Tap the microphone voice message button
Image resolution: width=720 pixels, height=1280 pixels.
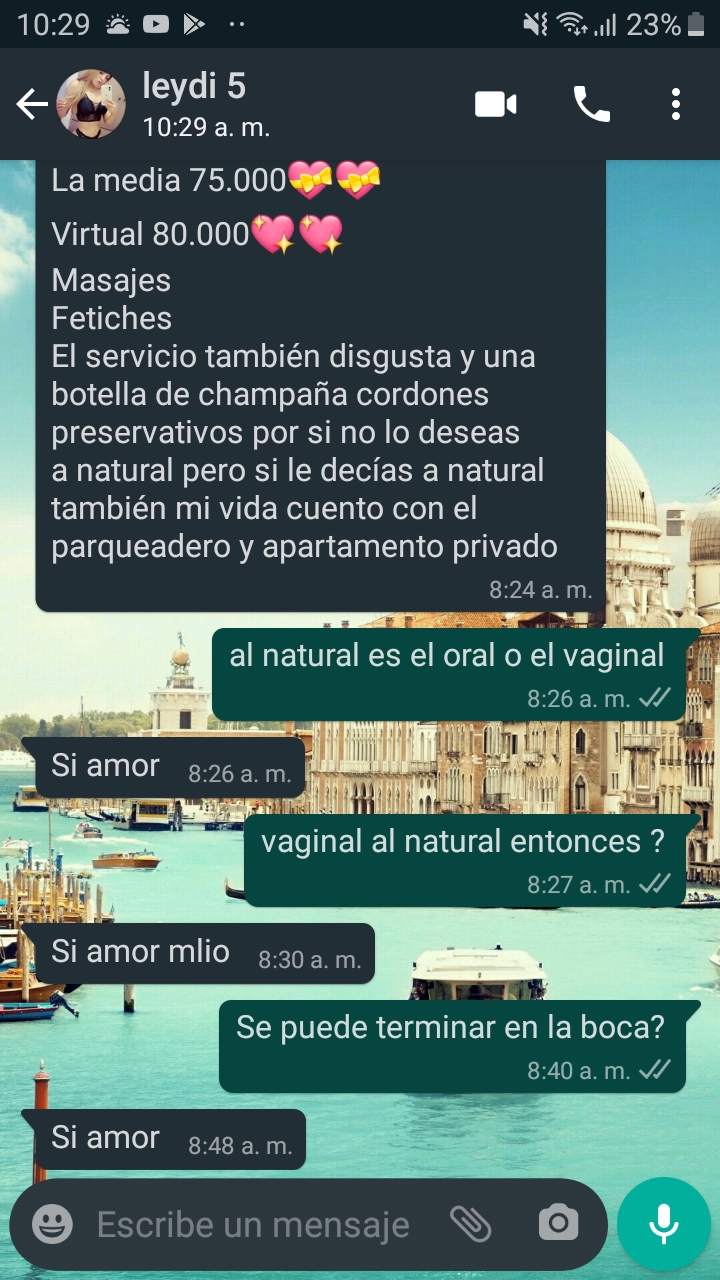point(663,1224)
